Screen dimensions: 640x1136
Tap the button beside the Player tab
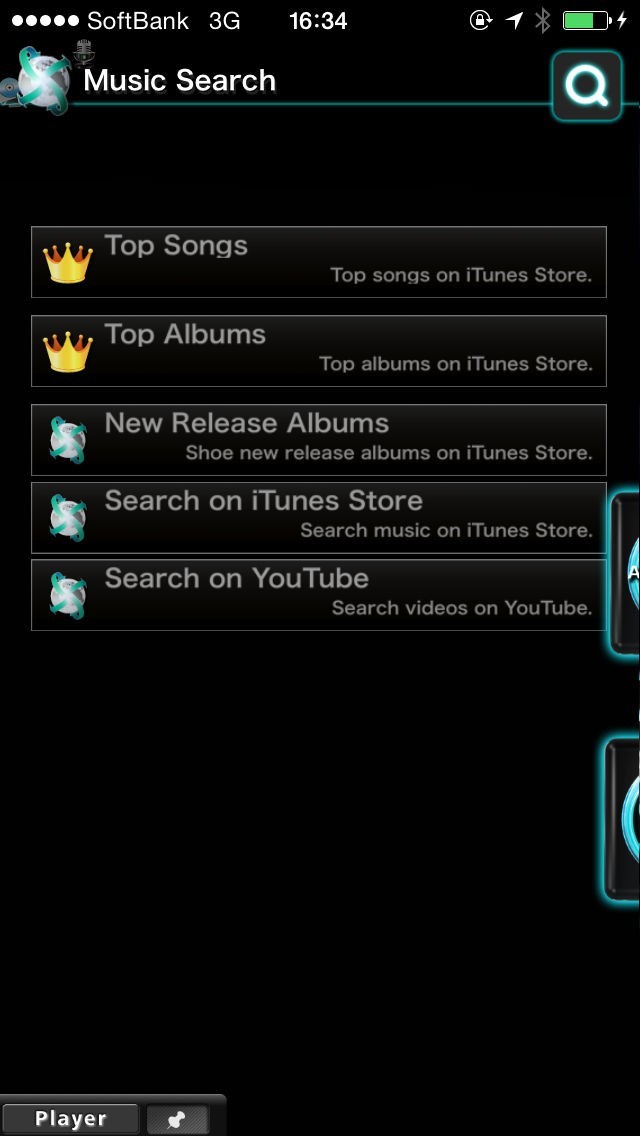coord(177,1119)
